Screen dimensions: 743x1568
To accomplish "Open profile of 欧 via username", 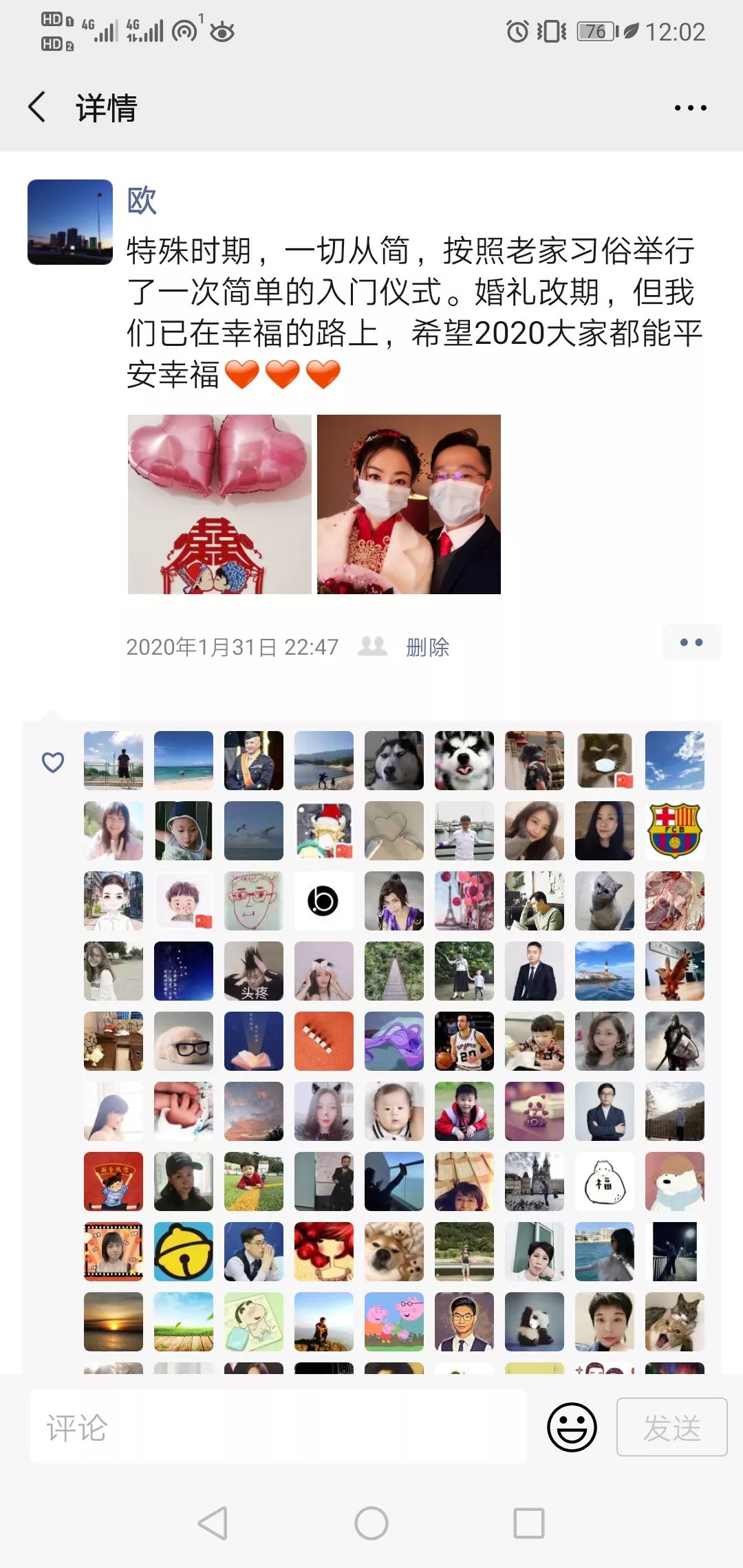I will coord(142,201).
